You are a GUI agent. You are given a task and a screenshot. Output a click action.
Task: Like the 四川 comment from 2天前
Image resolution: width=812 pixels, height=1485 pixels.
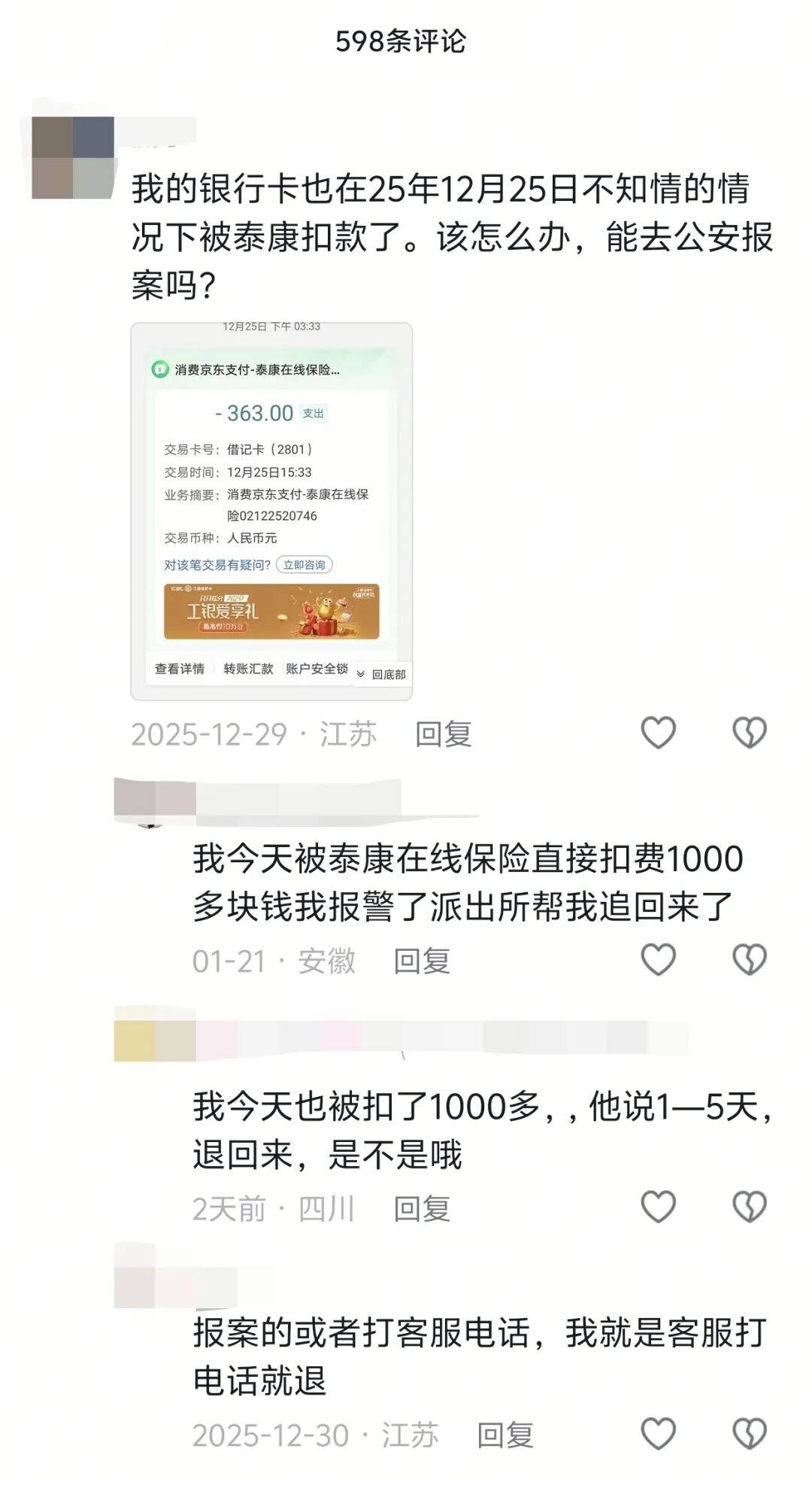(x=658, y=1207)
